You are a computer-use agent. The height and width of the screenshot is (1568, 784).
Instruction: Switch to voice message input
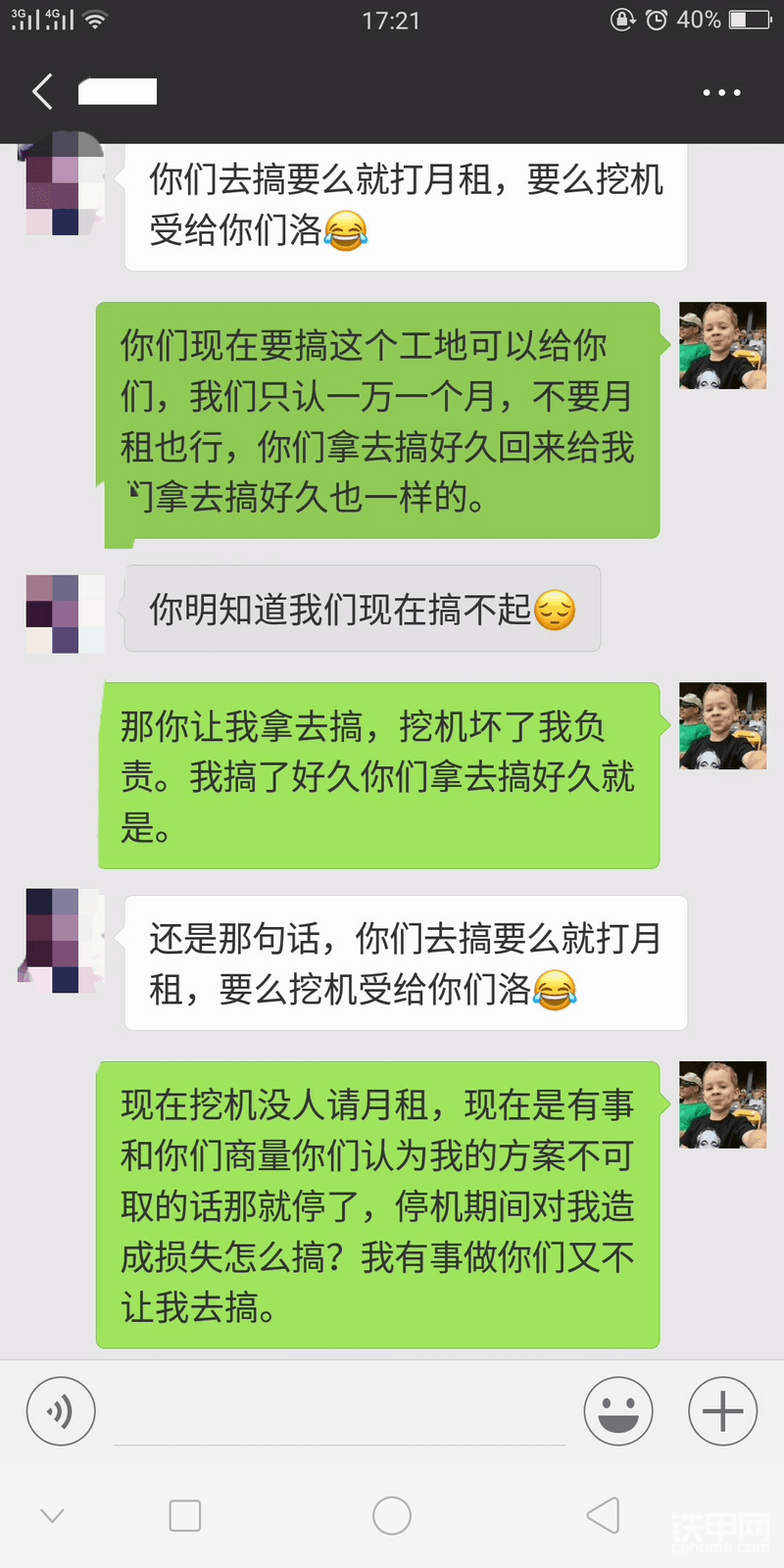pyautogui.click(x=61, y=1411)
